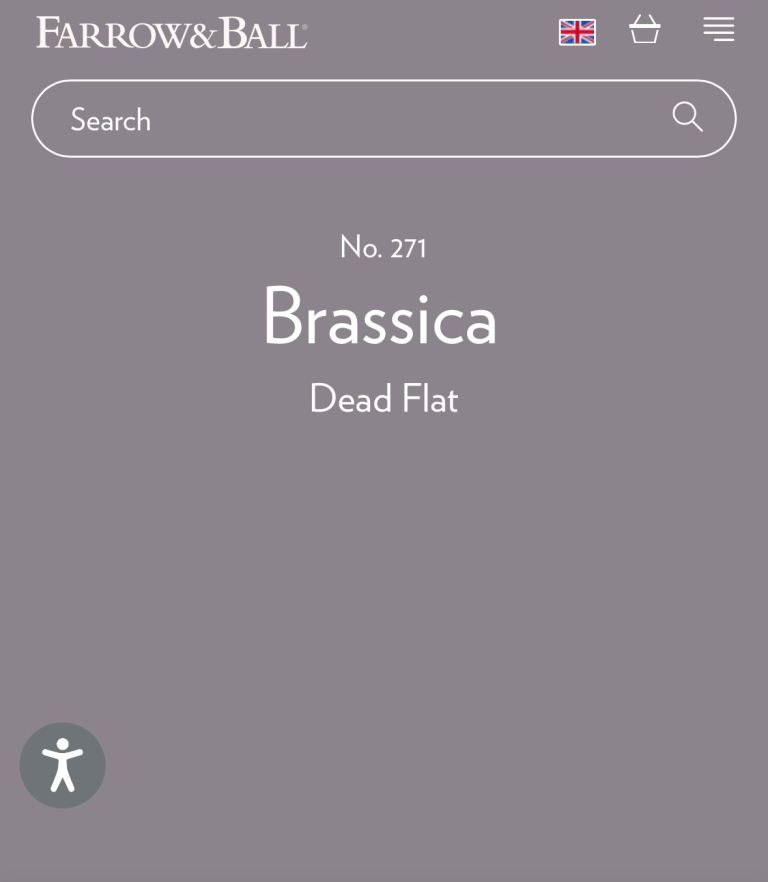Change country via the UK flag

pos(577,32)
